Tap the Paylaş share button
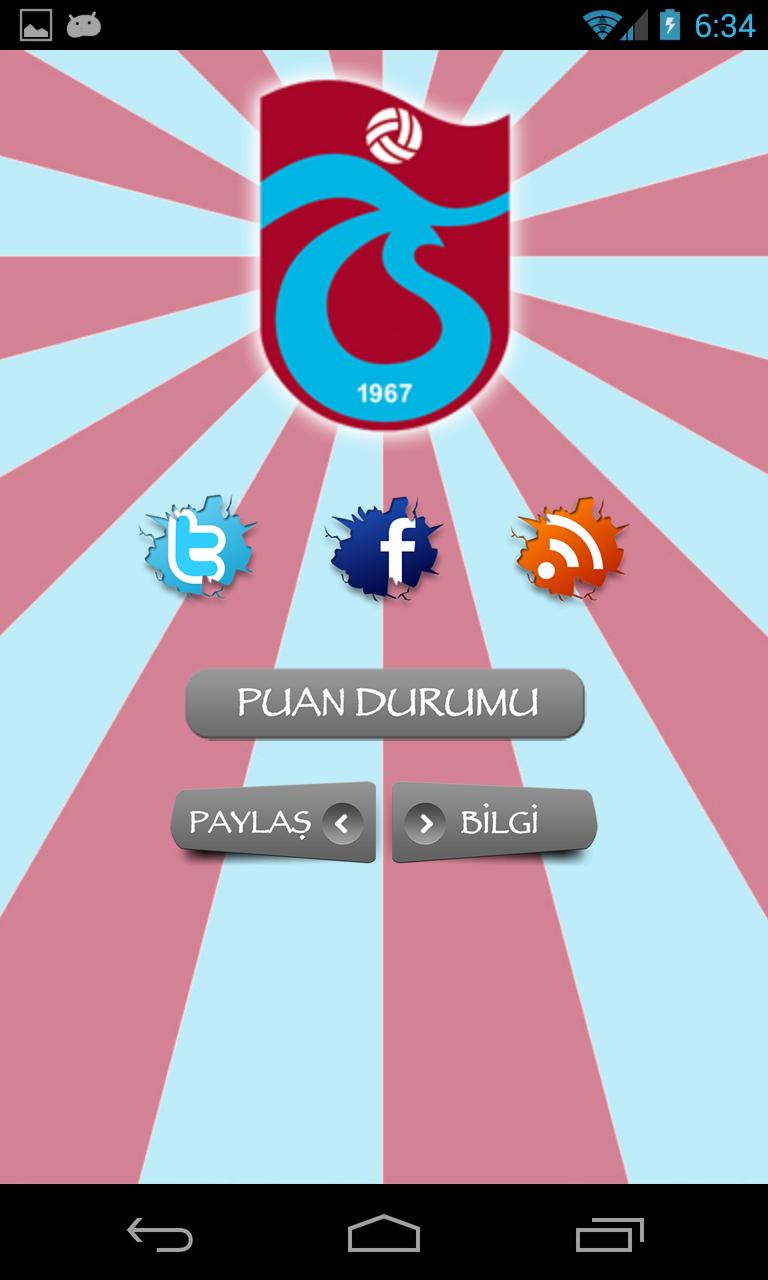Viewport: 768px width, 1280px height. click(x=274, y=822)
